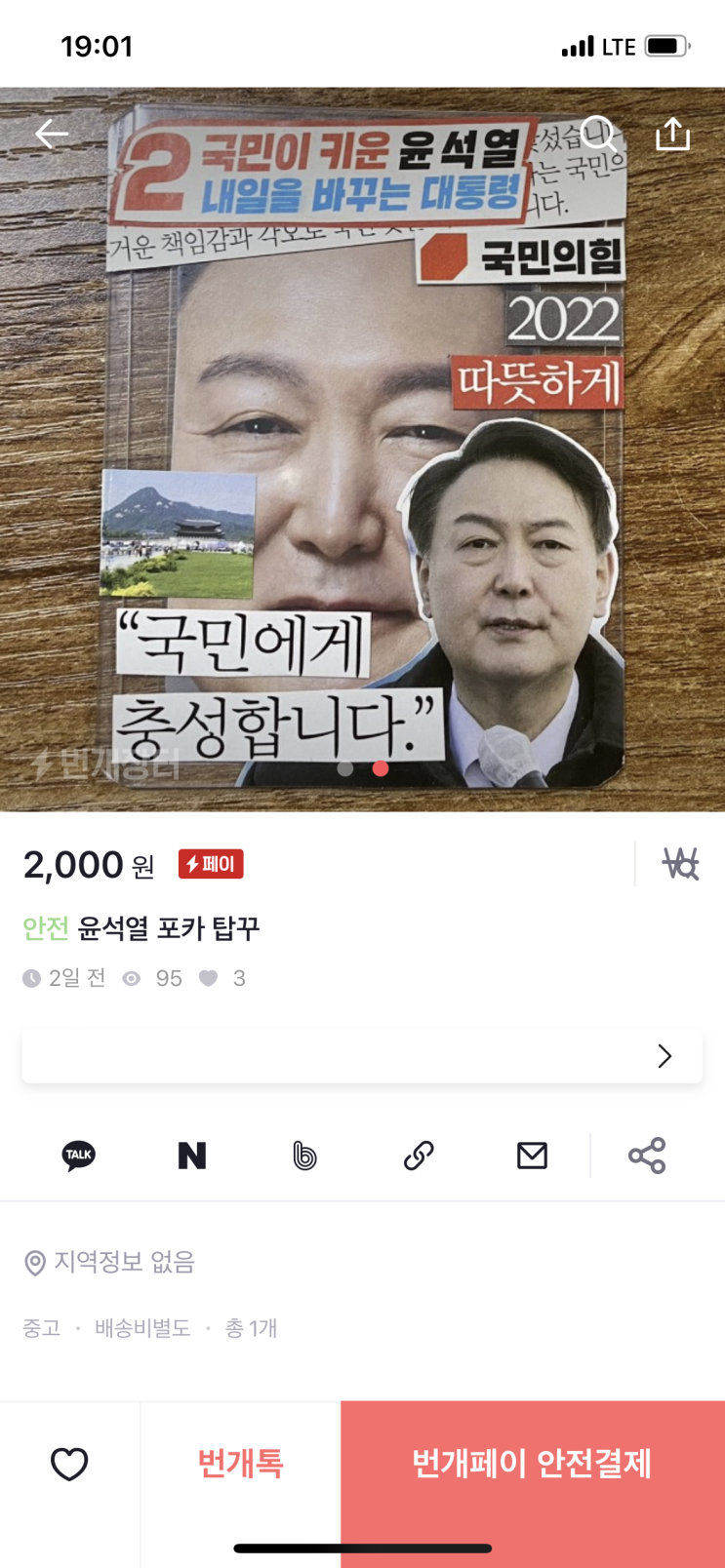The height and width of the screenshot is (1568, 725).
Task: Open search from the magnifier icon
Action: click(x=597, y=134)
